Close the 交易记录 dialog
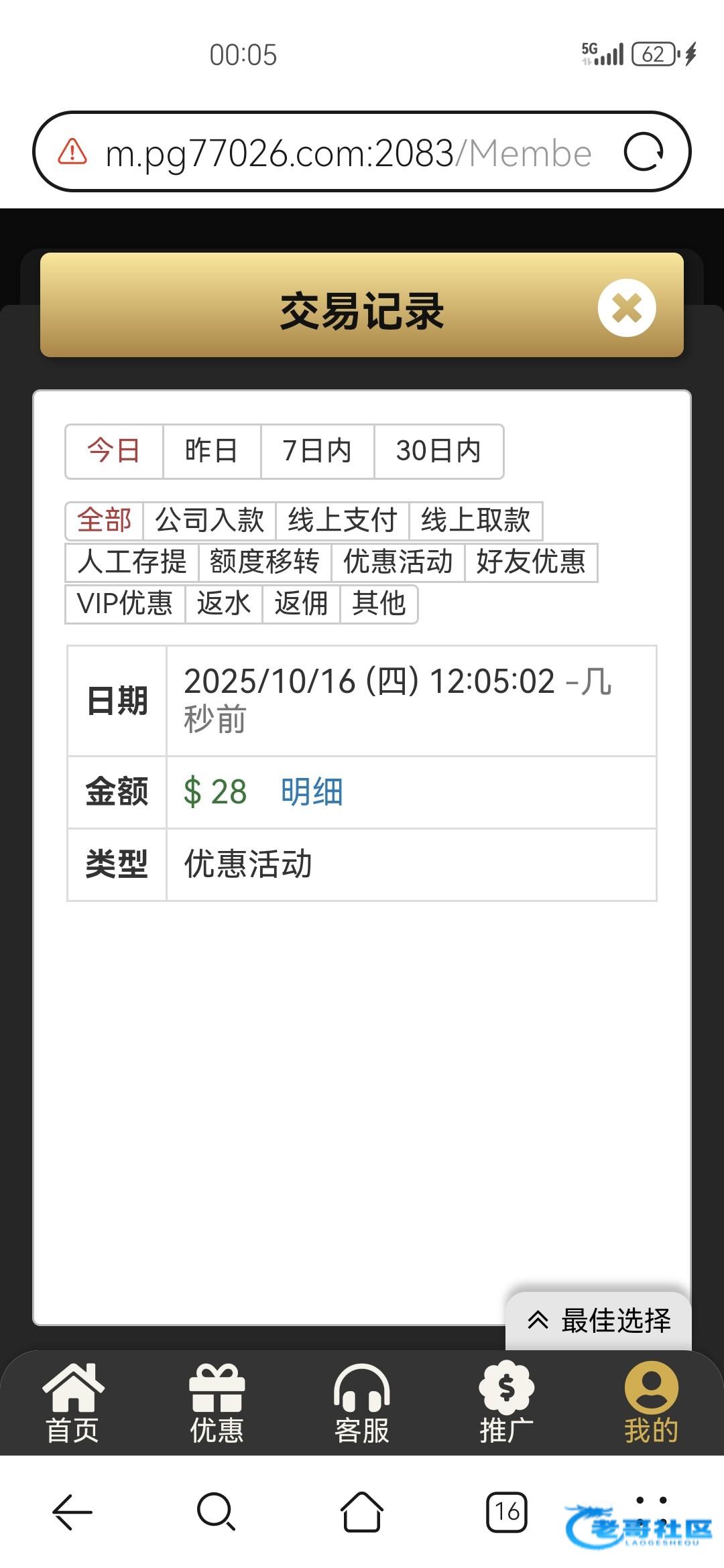This screenshot has width=724, height=1568. [x=626, y=308]
